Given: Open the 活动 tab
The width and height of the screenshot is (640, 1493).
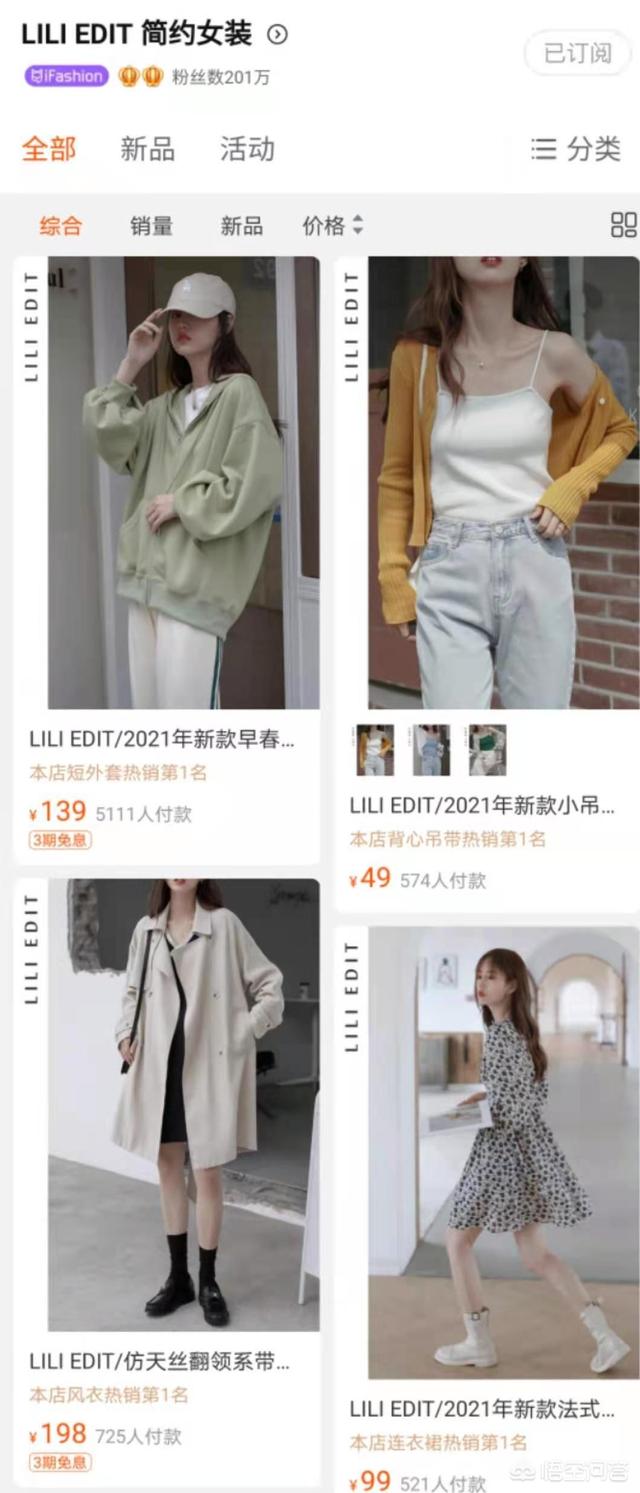Looking at the screenshot, I should pos(247,150).
